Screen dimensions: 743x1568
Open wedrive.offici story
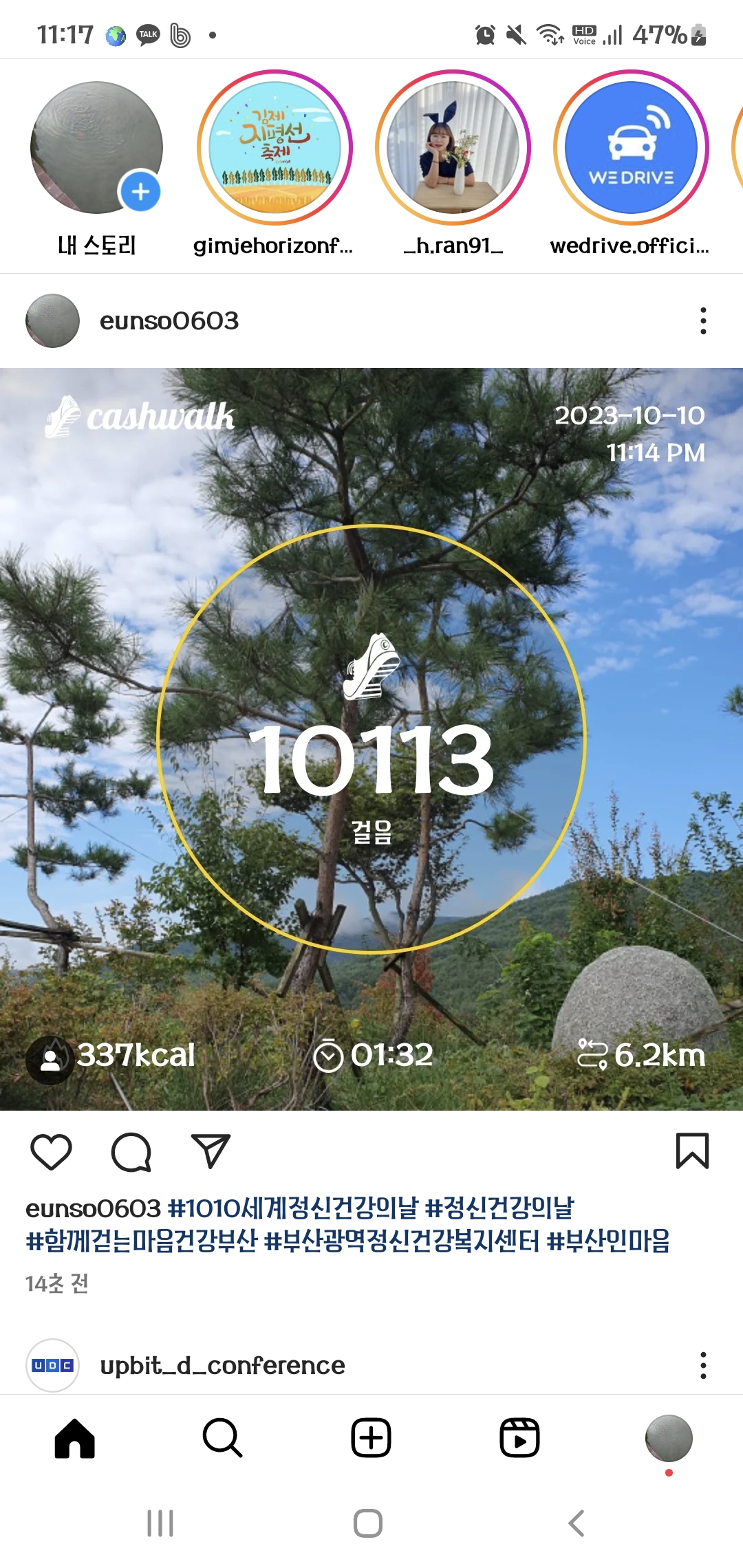point(631,148)
